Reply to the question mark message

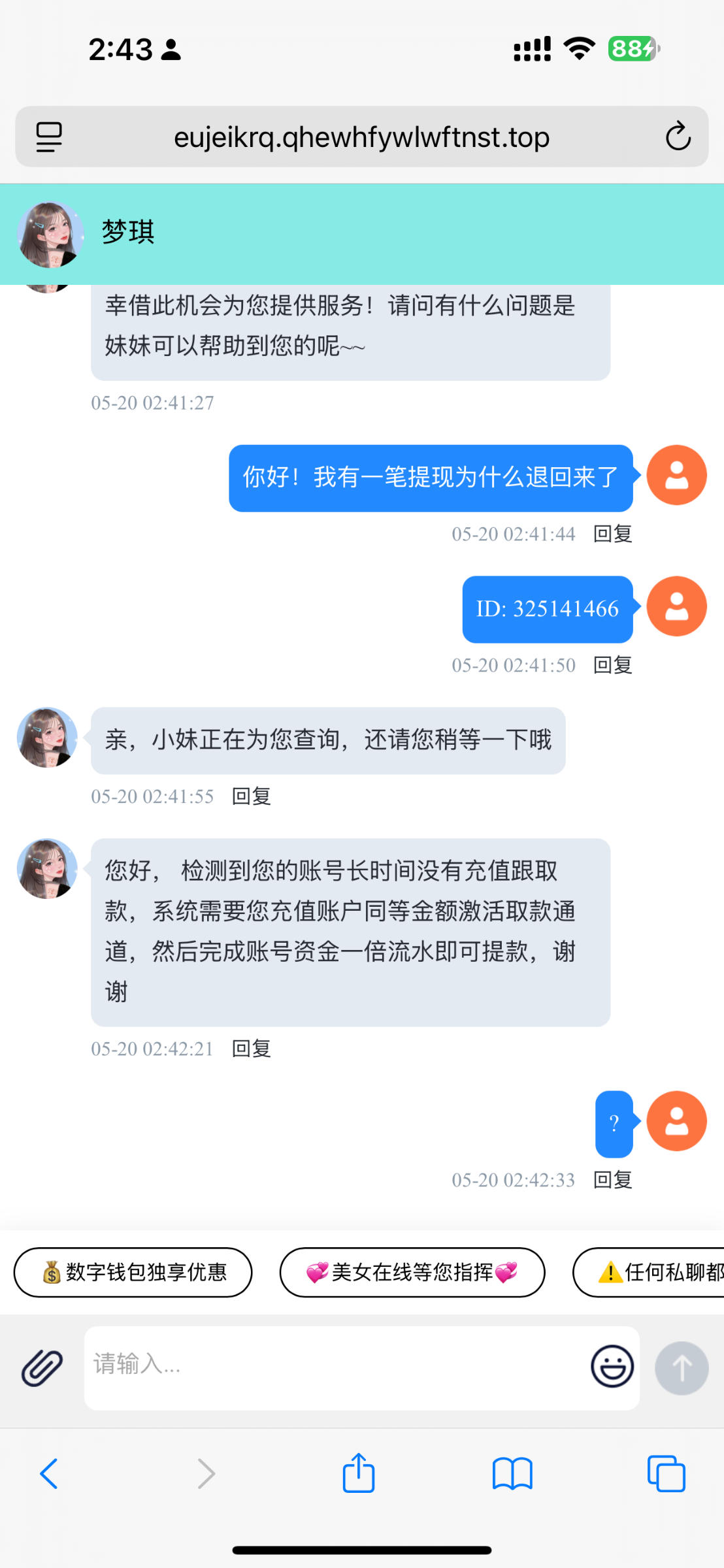point(612,1180)
